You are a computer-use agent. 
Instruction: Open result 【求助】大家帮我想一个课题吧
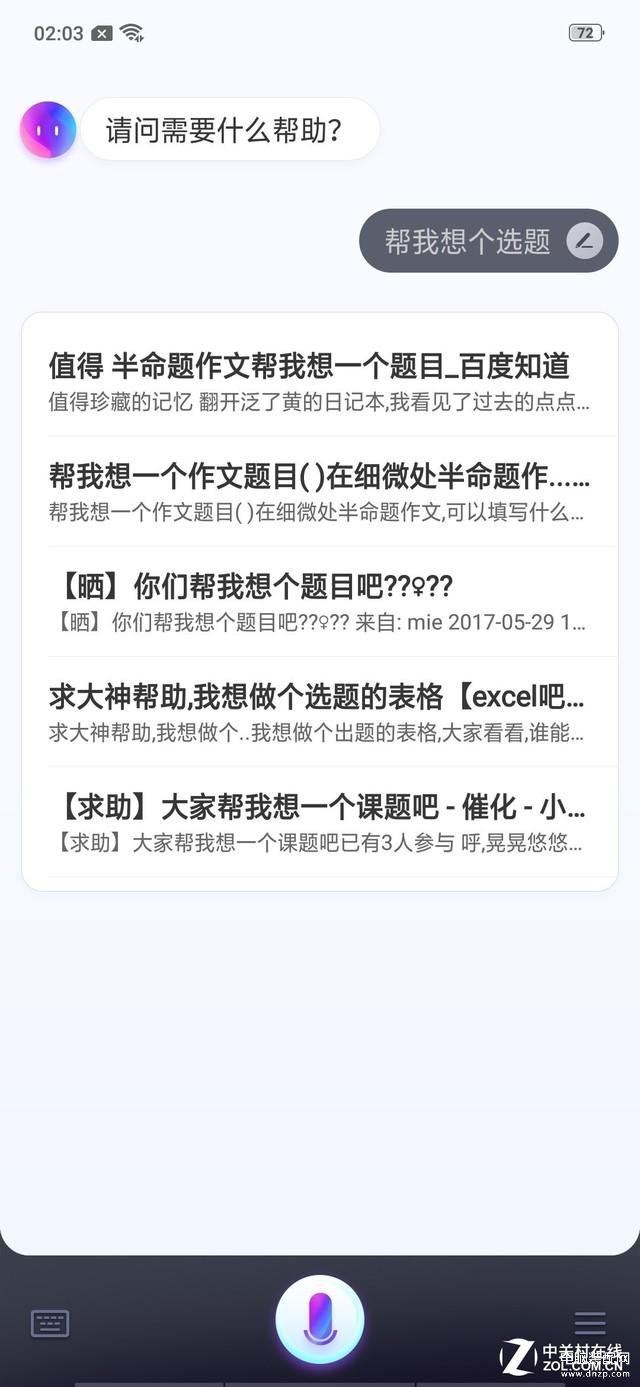tap(320, 822)
